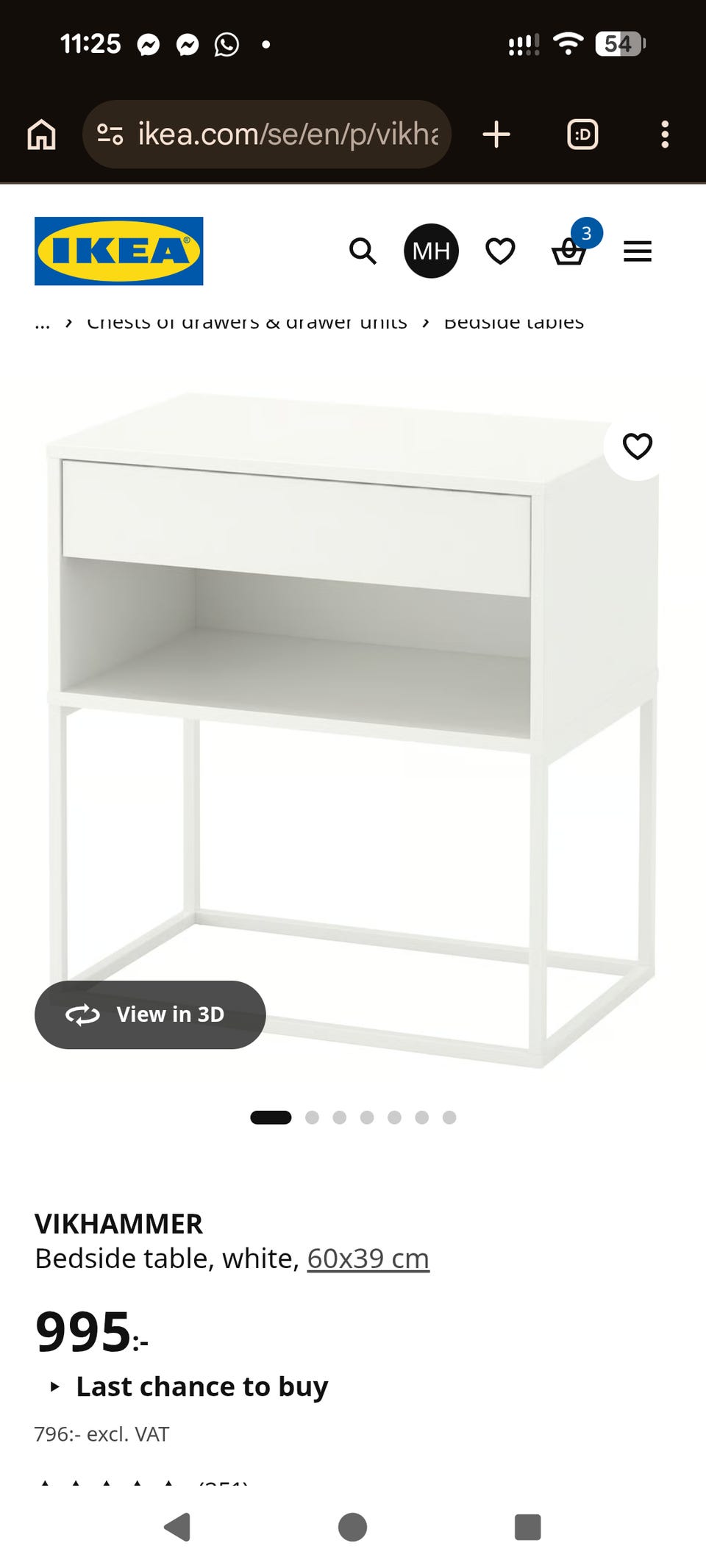Open a new browser tab
The width and height of the screenshot is (706, 1568).
click(496, 135)
